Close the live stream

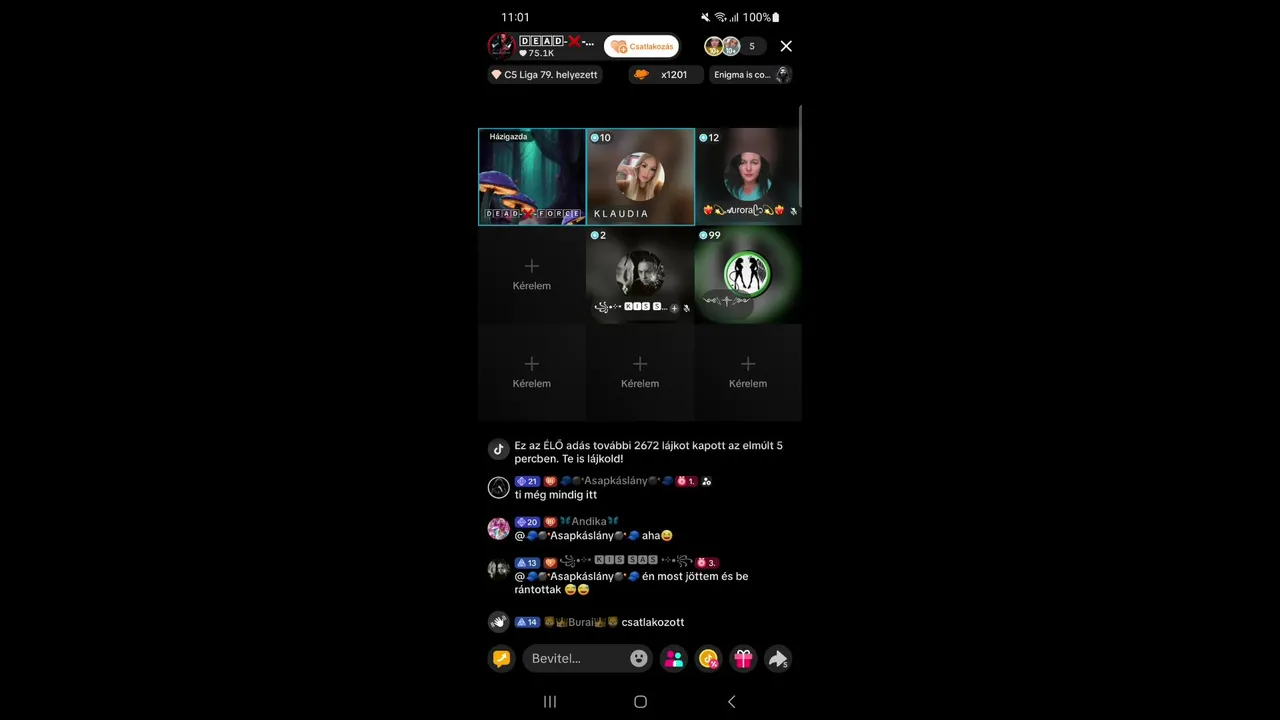[786, 46]
